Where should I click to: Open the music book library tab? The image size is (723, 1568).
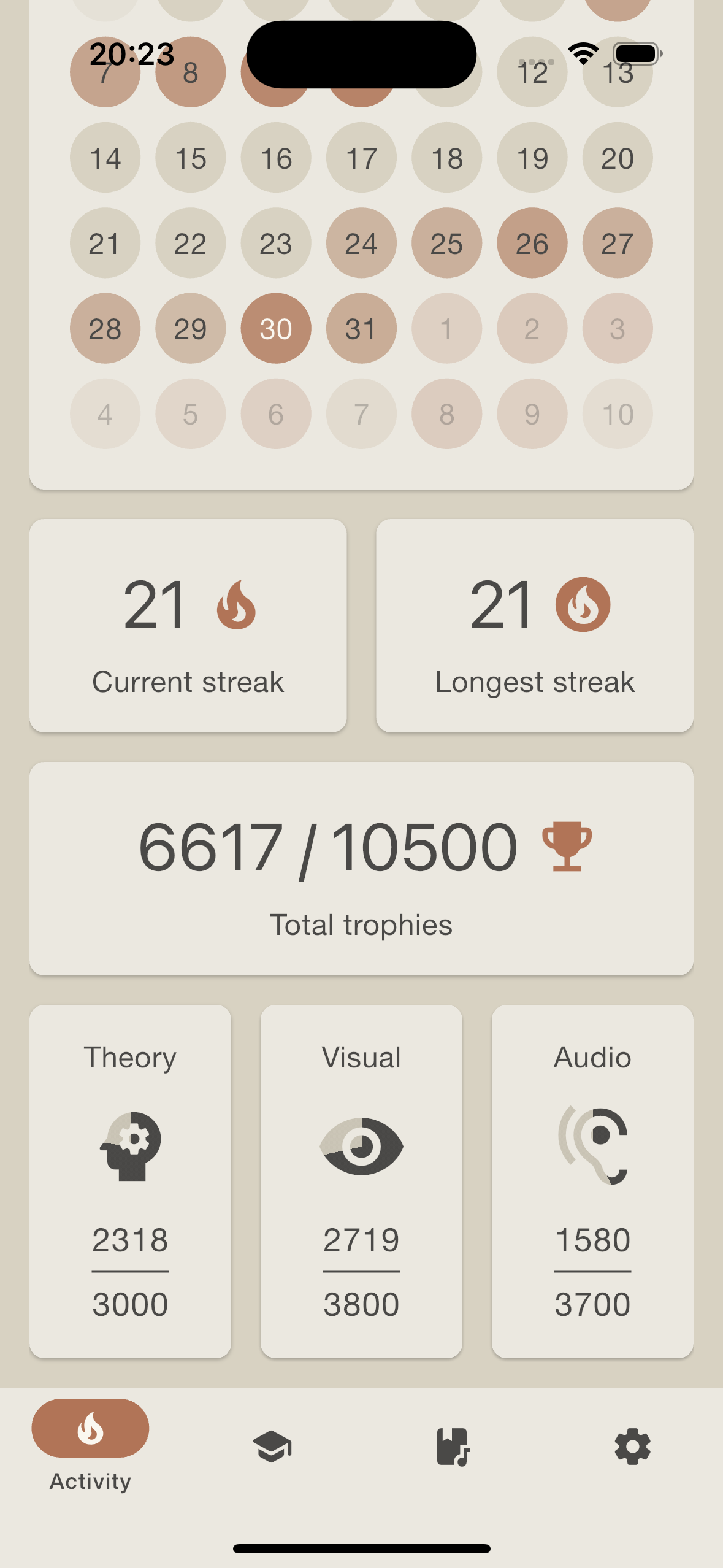pyautogui.click(x=453, y=1447)
